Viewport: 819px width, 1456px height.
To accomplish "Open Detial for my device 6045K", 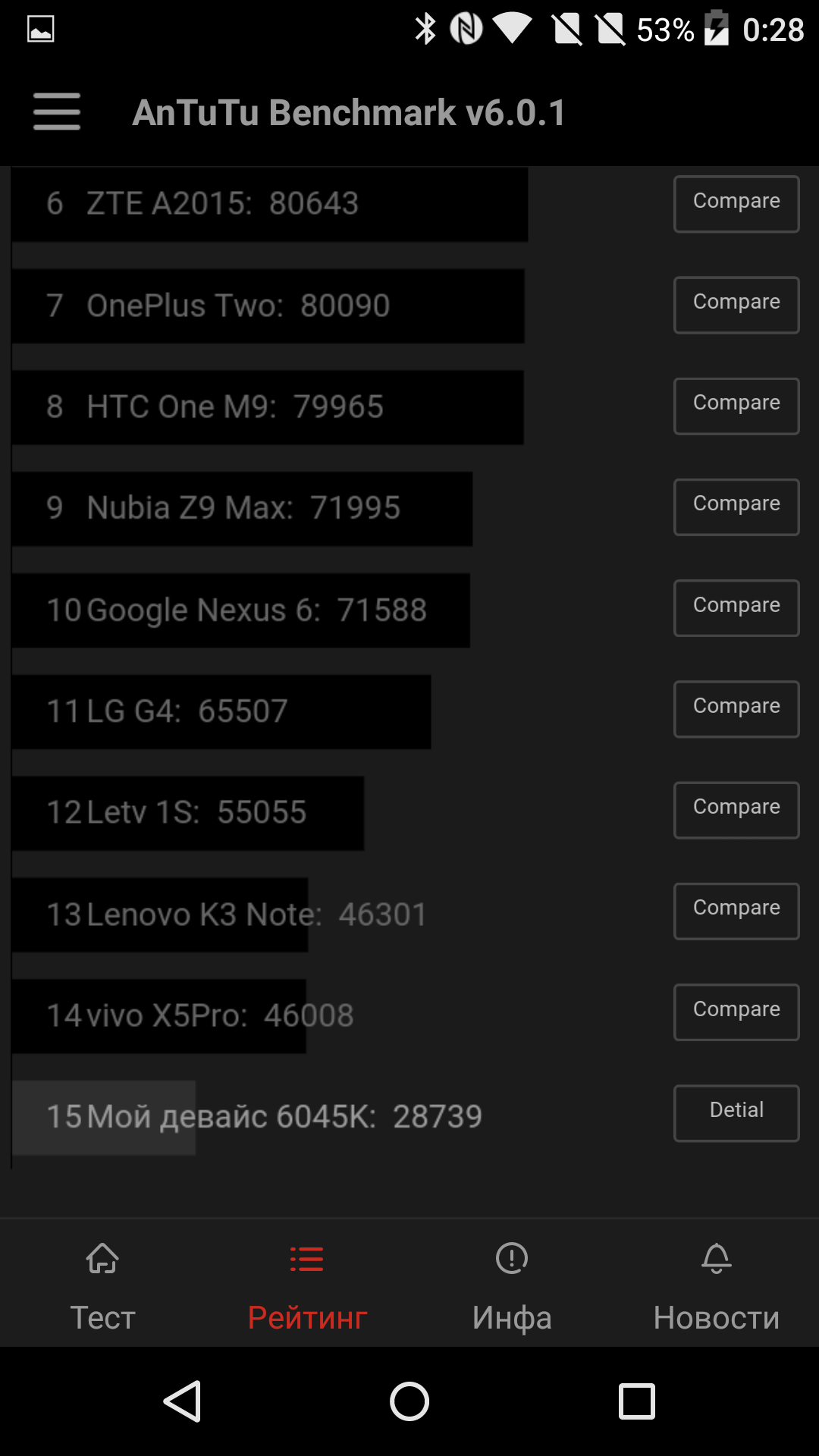I will point(736,1113).
